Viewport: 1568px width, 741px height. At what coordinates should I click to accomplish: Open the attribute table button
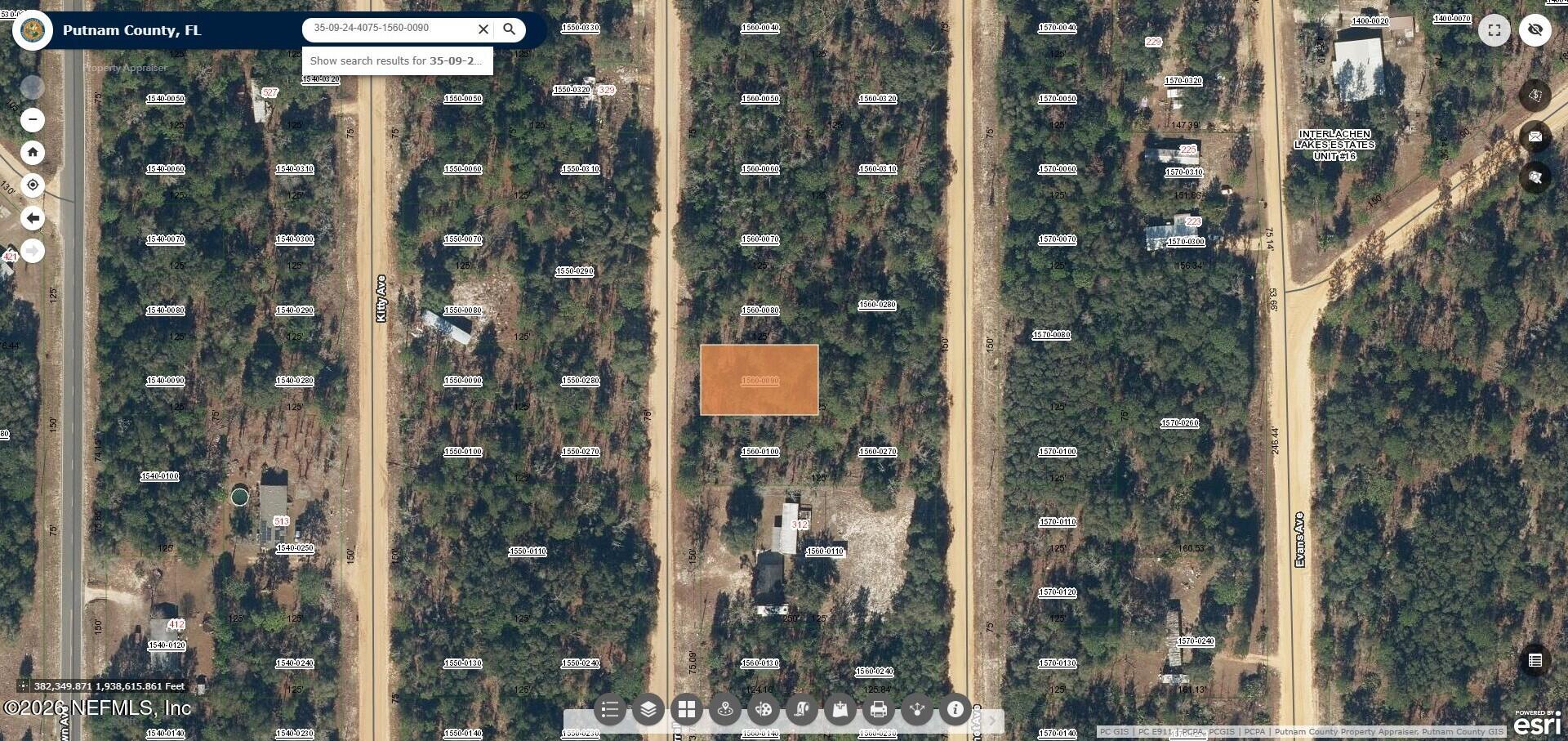(x=1535, y=660)
